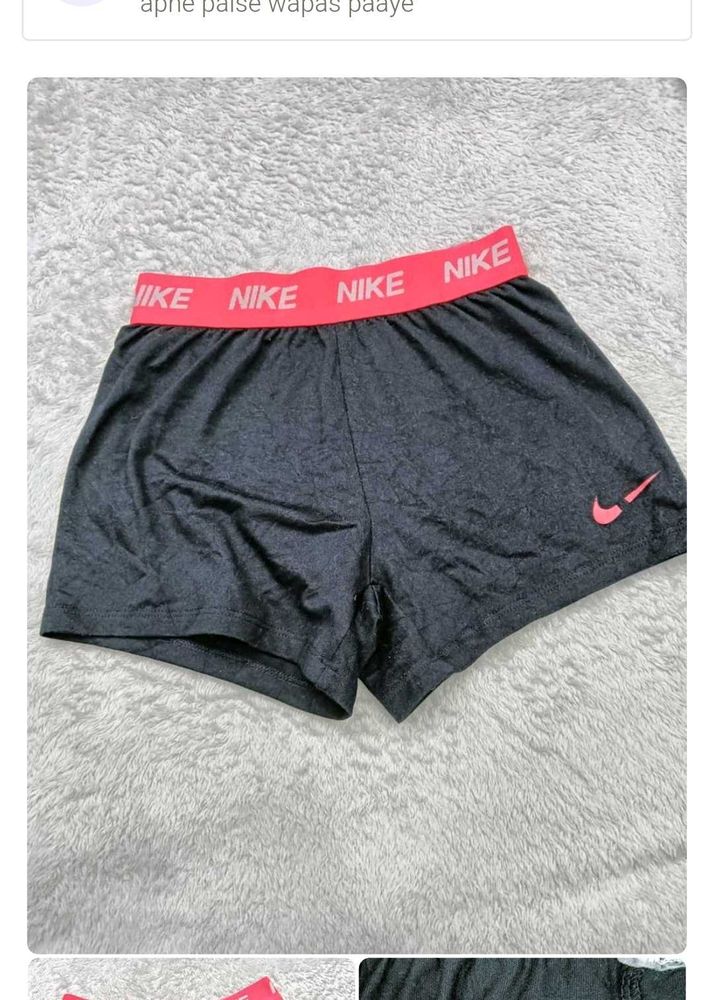Screen dimensions: 714x1000
Task: Open the main Nike shorts product photo
Action: coord(356,515)
